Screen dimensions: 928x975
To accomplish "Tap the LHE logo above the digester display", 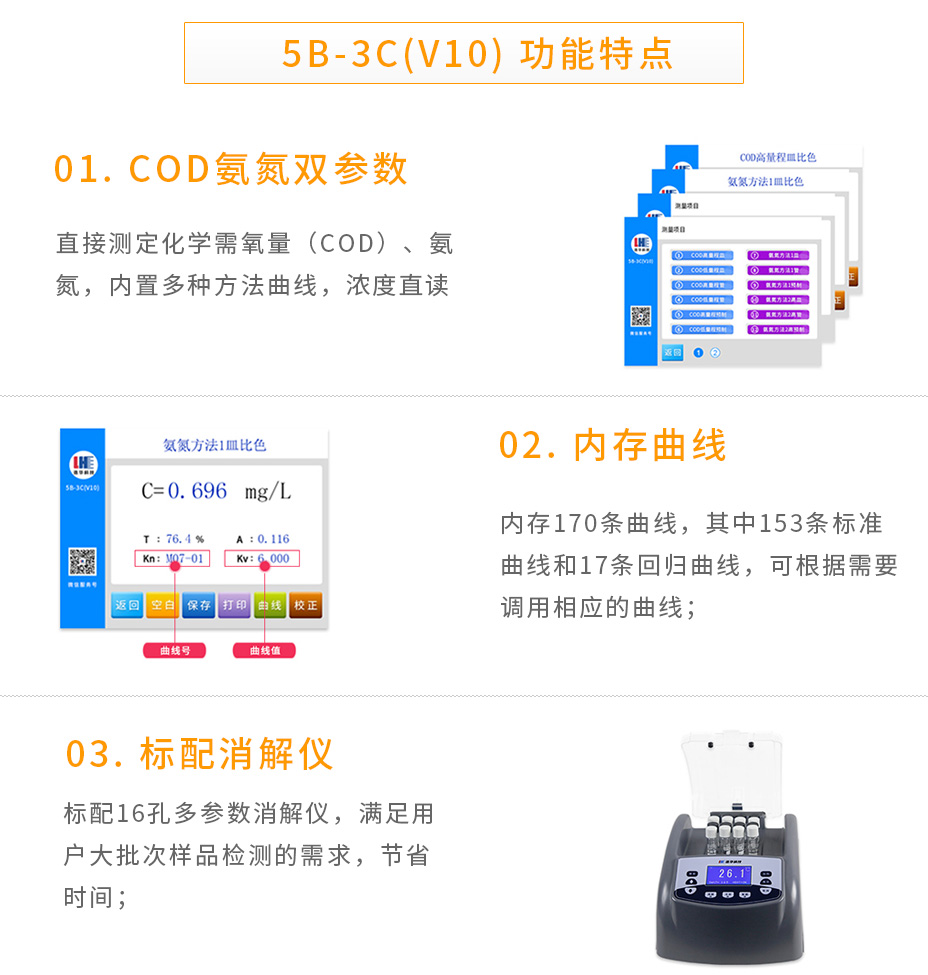I will click(731, 861).
